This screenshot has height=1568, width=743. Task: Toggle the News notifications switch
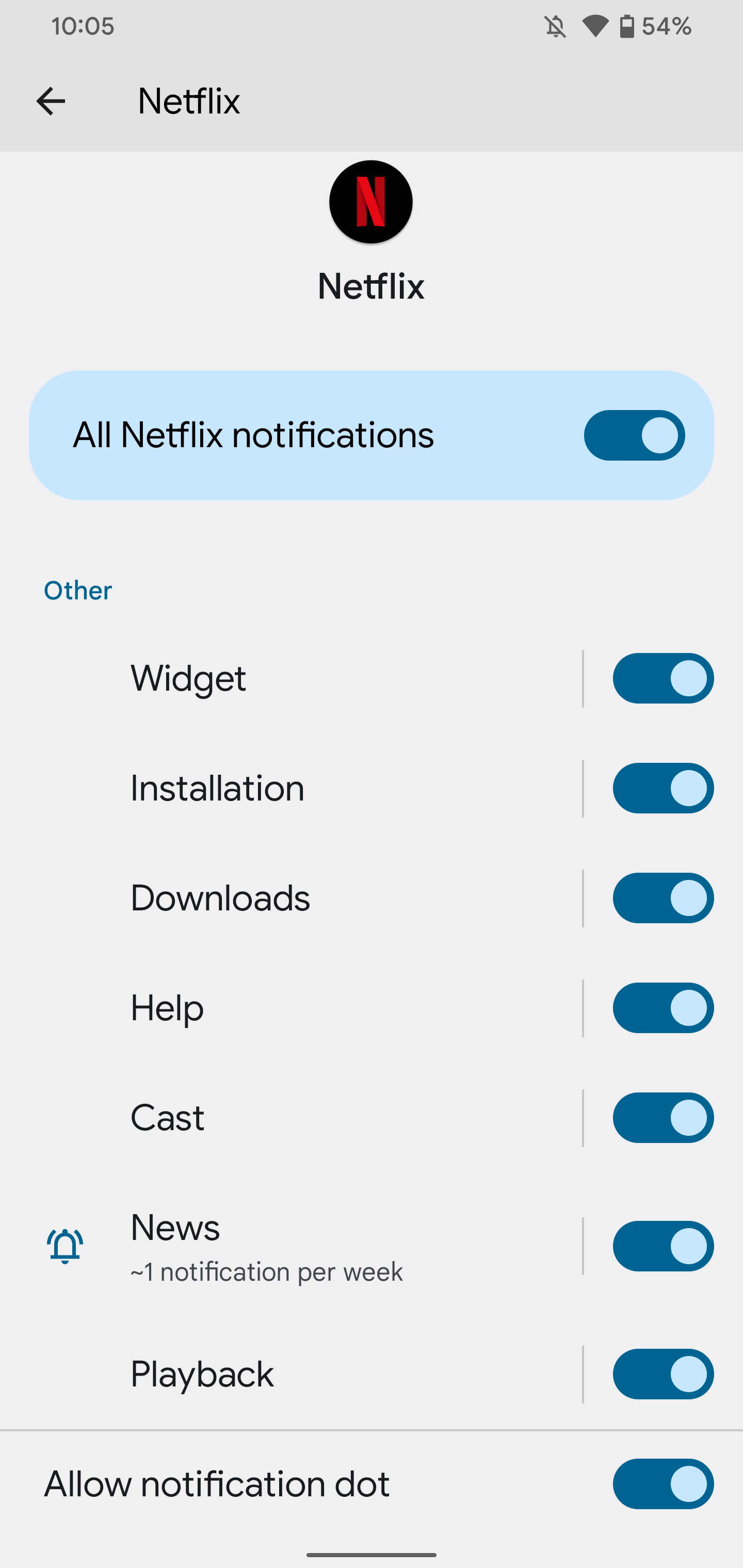tap(663, 1246)
